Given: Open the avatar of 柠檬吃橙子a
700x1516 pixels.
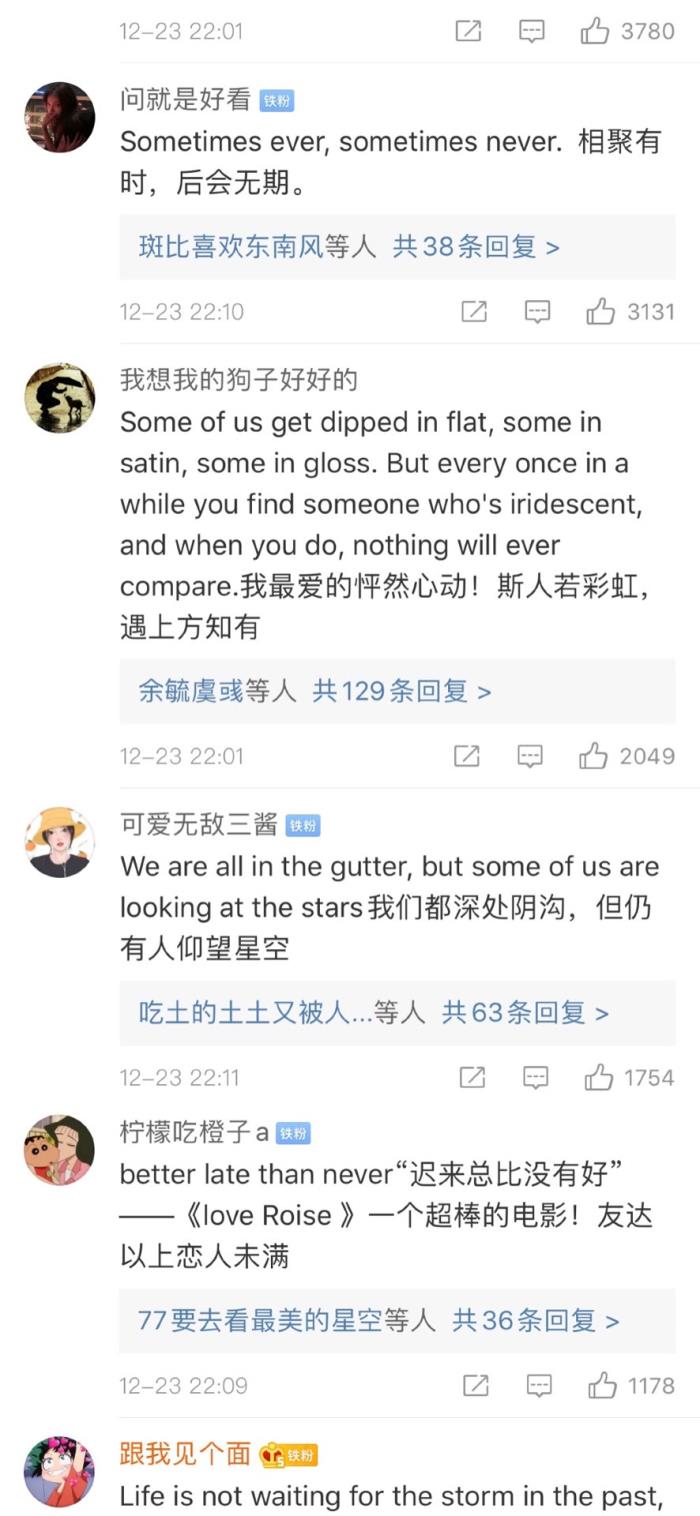Looking at the screenshot, I should (60, 1149).
